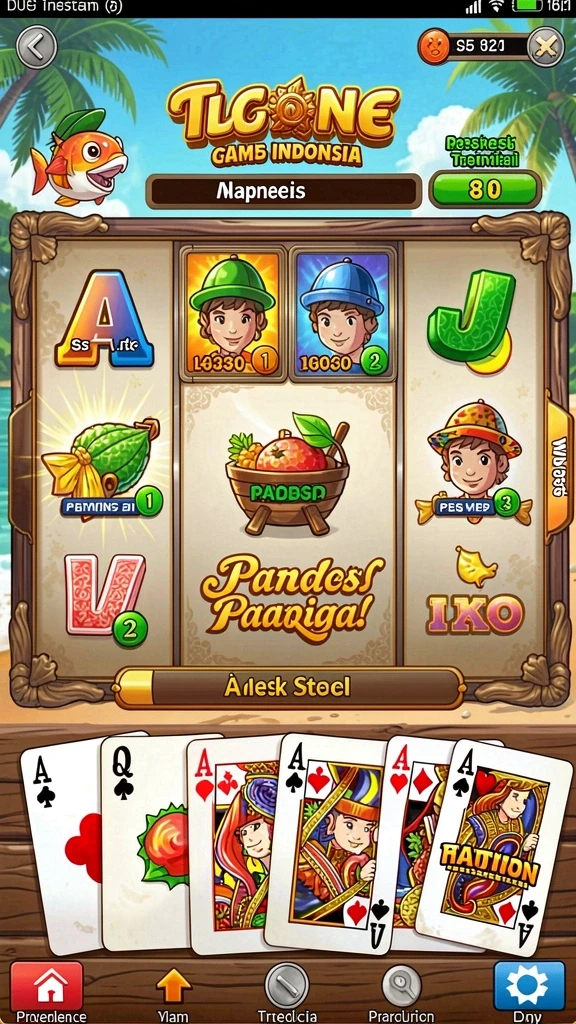Open the magnifier item in bottom bar

pyautogui.click(x=401, y=986)
